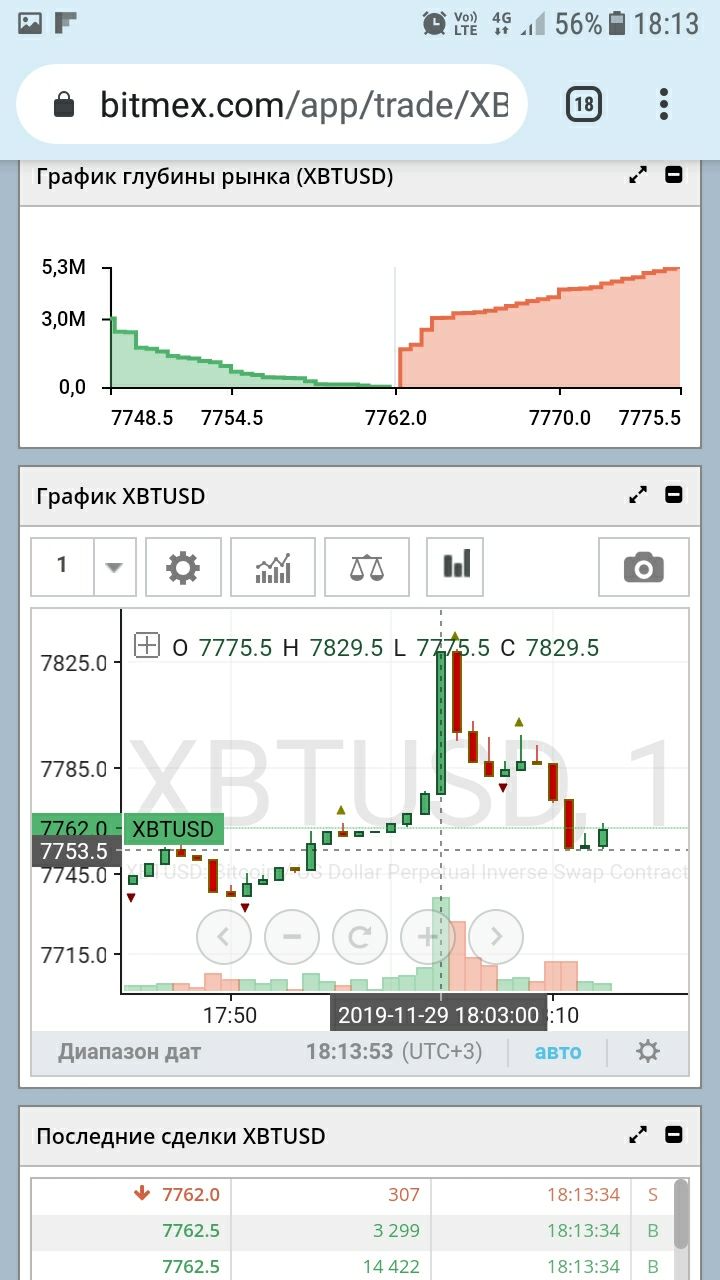The width and height of the screenshot is (720, 1280).
Task: Open the browser tab switcher
Action: coord(584,104)
